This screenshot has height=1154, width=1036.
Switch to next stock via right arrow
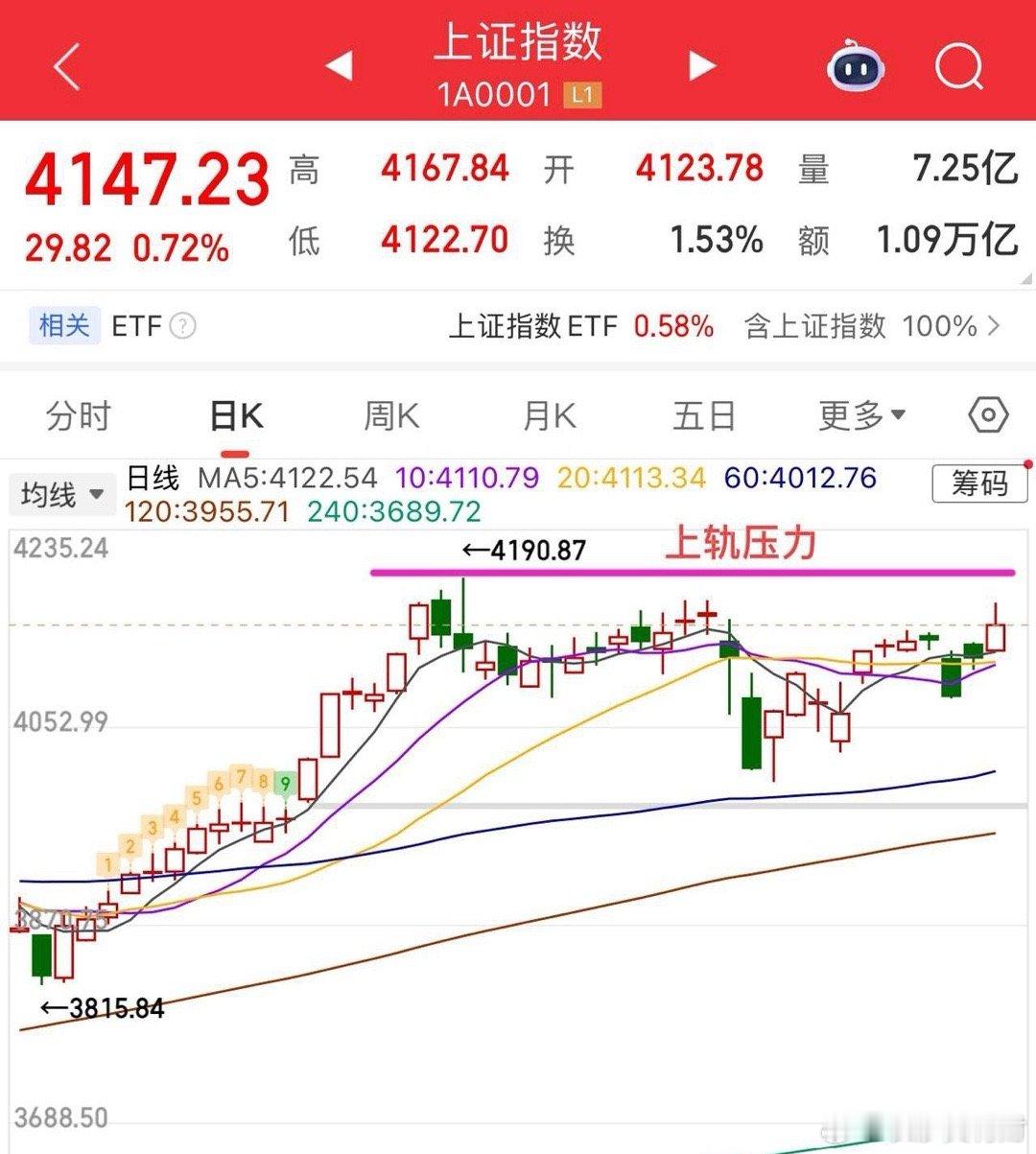(701, 64)
